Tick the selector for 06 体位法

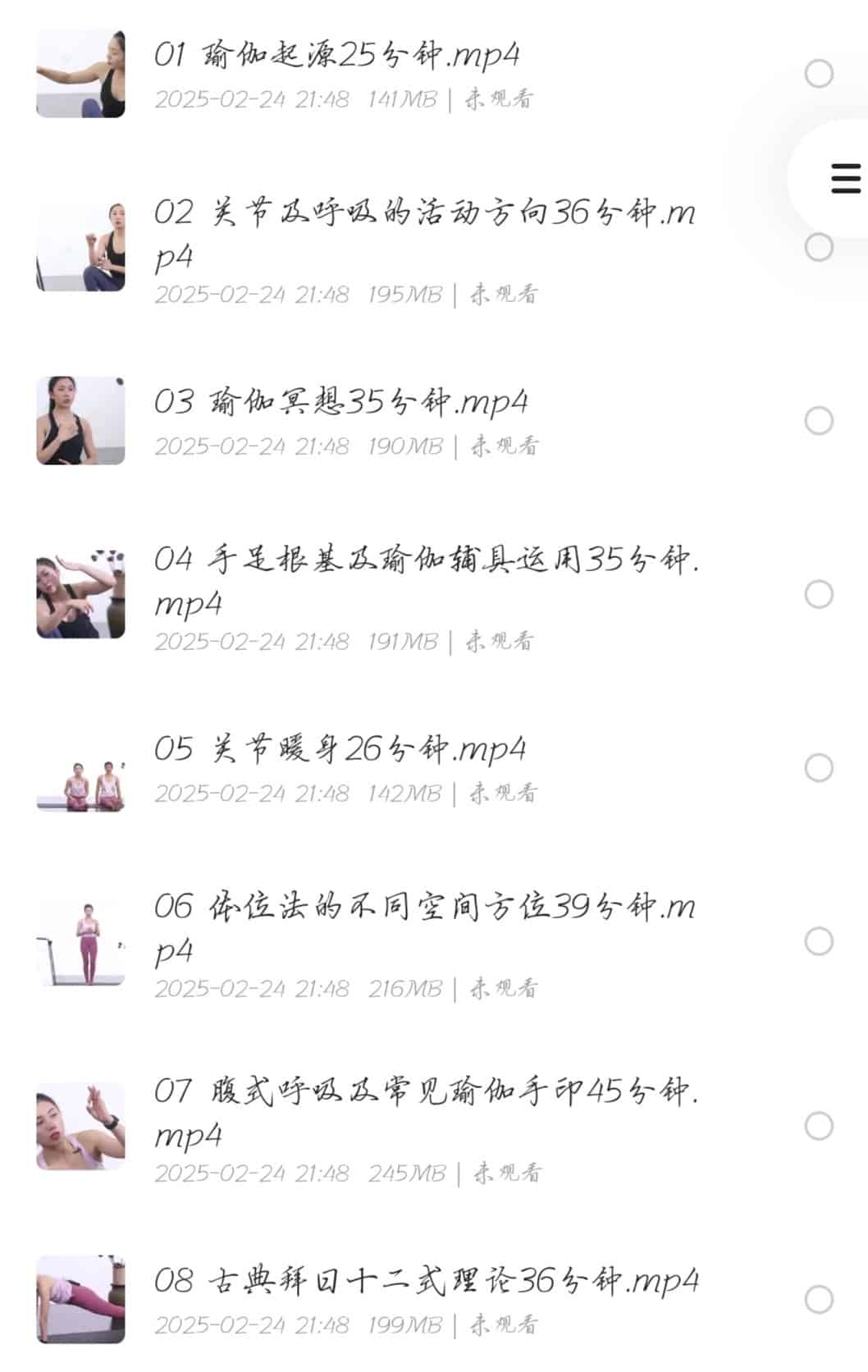[x=819, y=941]
